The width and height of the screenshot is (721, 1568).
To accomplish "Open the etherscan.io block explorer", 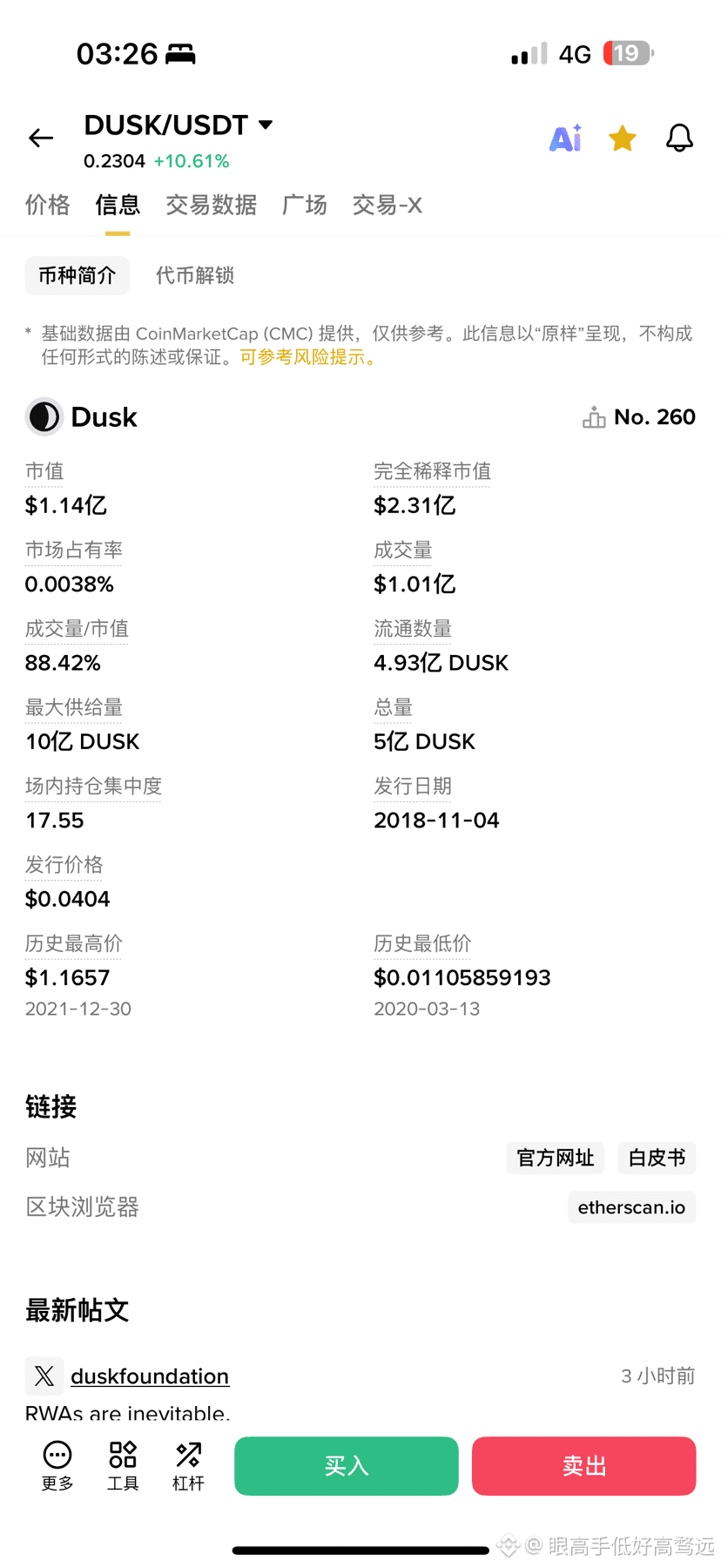I will [631, 1206].
